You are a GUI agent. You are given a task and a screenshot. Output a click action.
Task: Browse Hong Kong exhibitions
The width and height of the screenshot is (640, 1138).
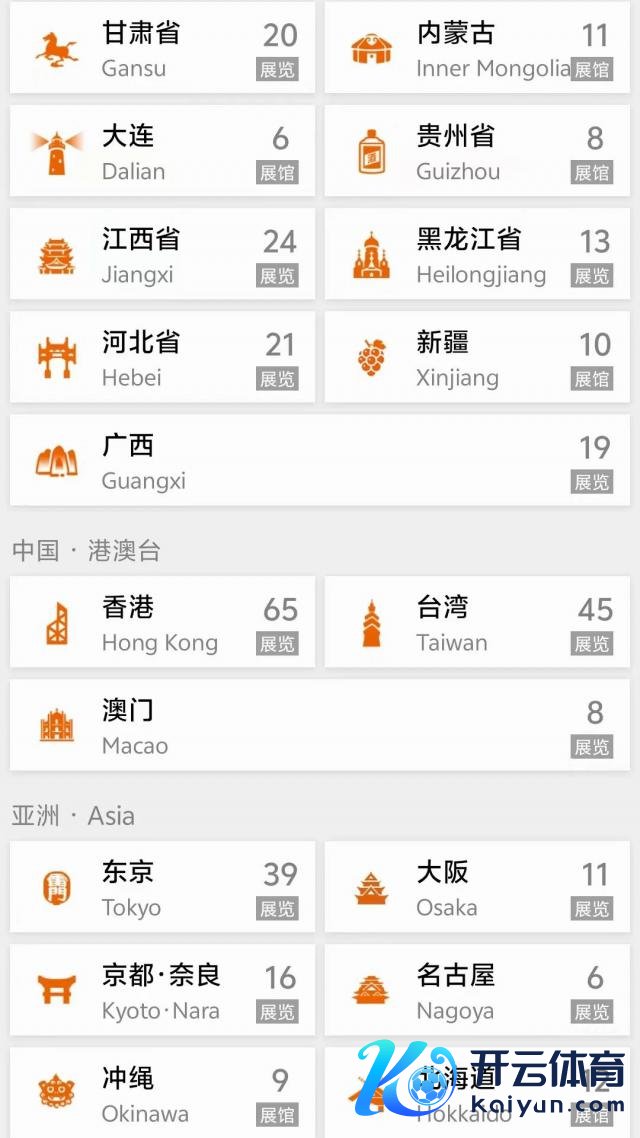[x=162, y=623]
